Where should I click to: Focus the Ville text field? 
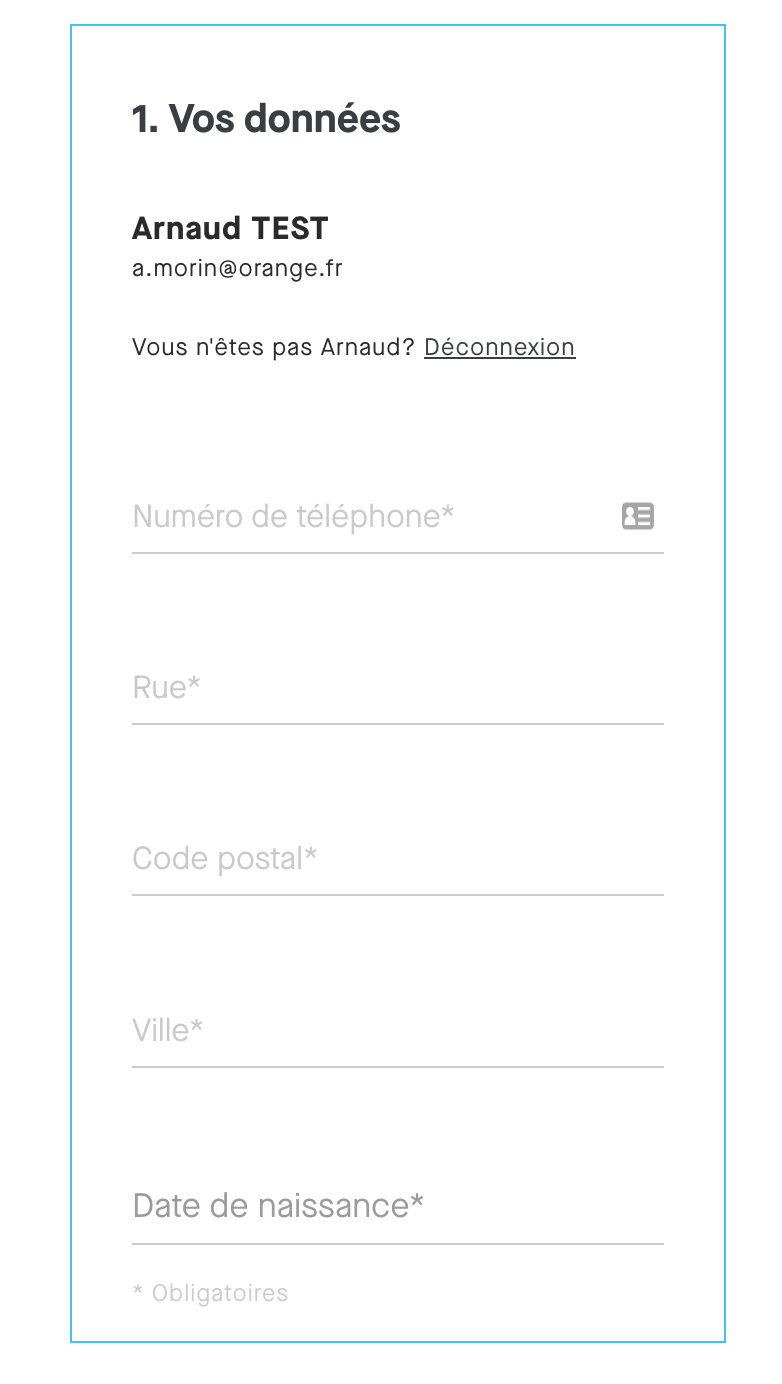click(398, 1031)
